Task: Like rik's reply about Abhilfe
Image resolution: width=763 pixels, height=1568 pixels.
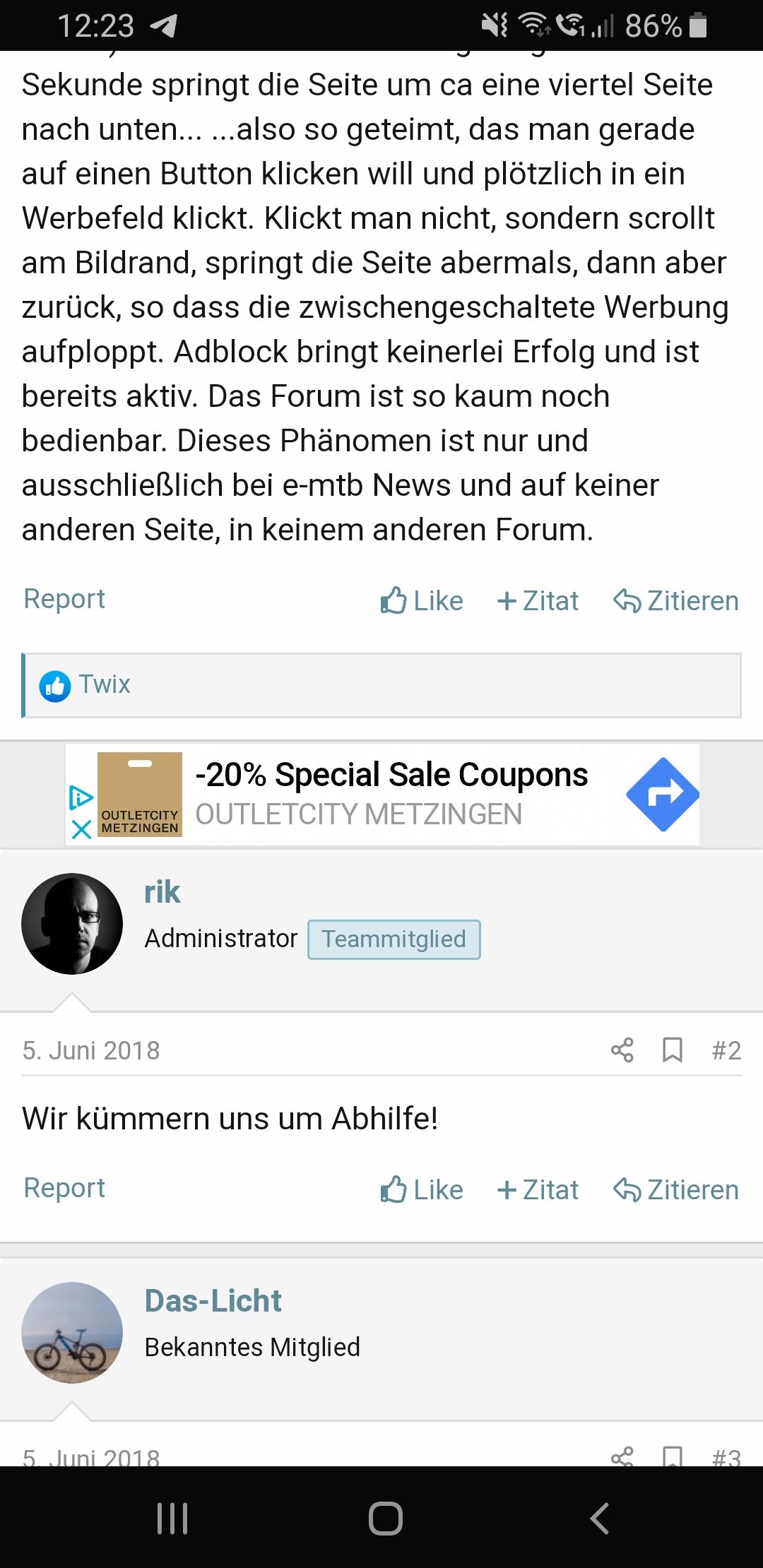Action: [x=422, y=1189]
